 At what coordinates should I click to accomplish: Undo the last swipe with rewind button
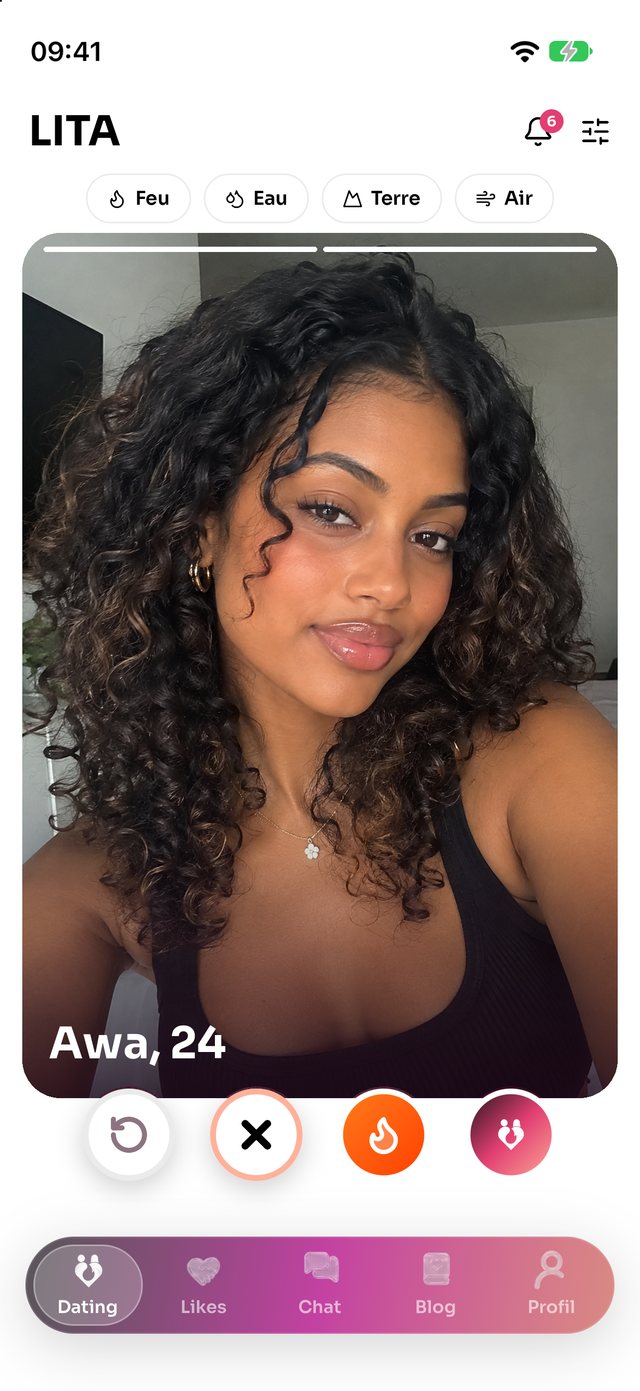click(128, 1135)
